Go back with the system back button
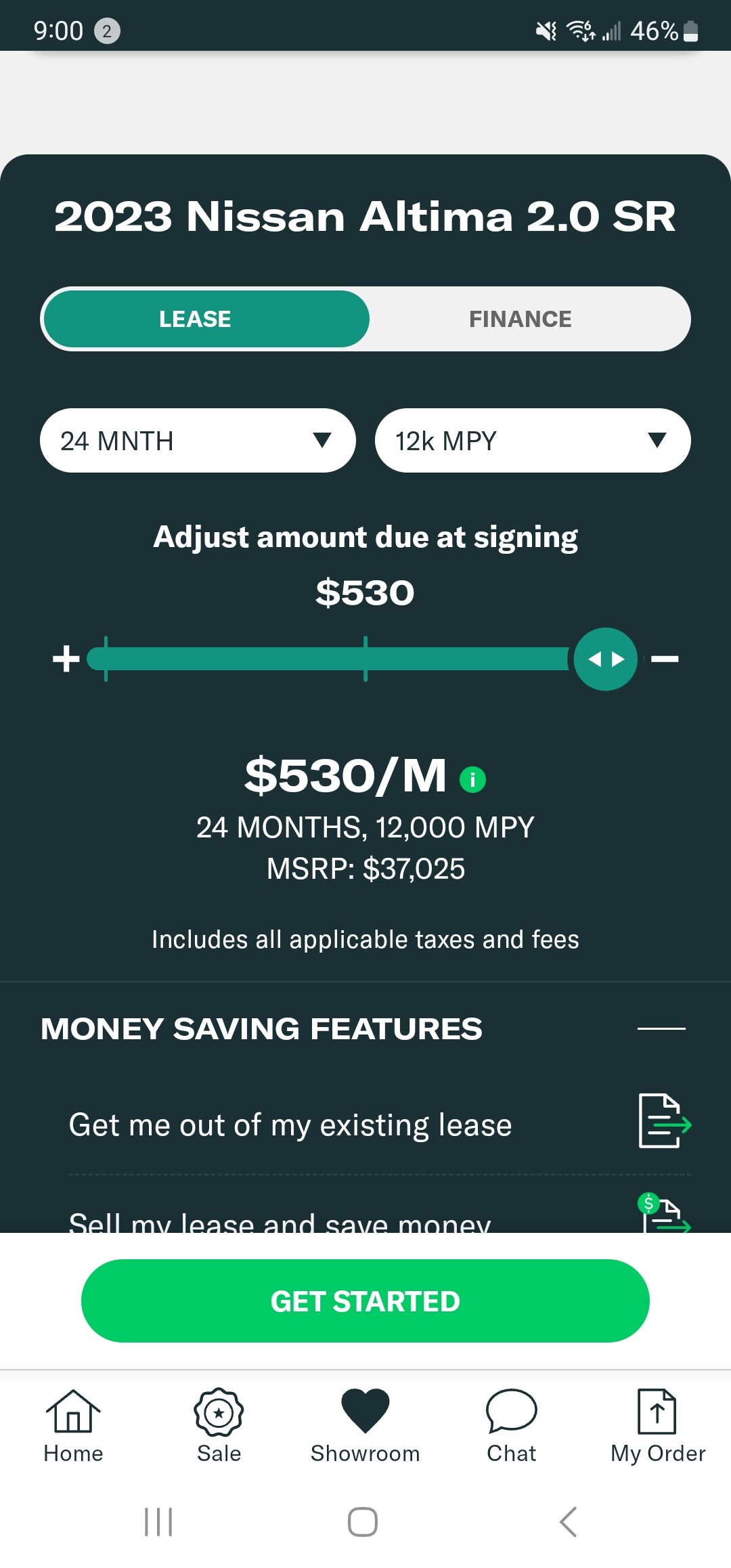731x1568 pixels. (x=569, y=1522)
